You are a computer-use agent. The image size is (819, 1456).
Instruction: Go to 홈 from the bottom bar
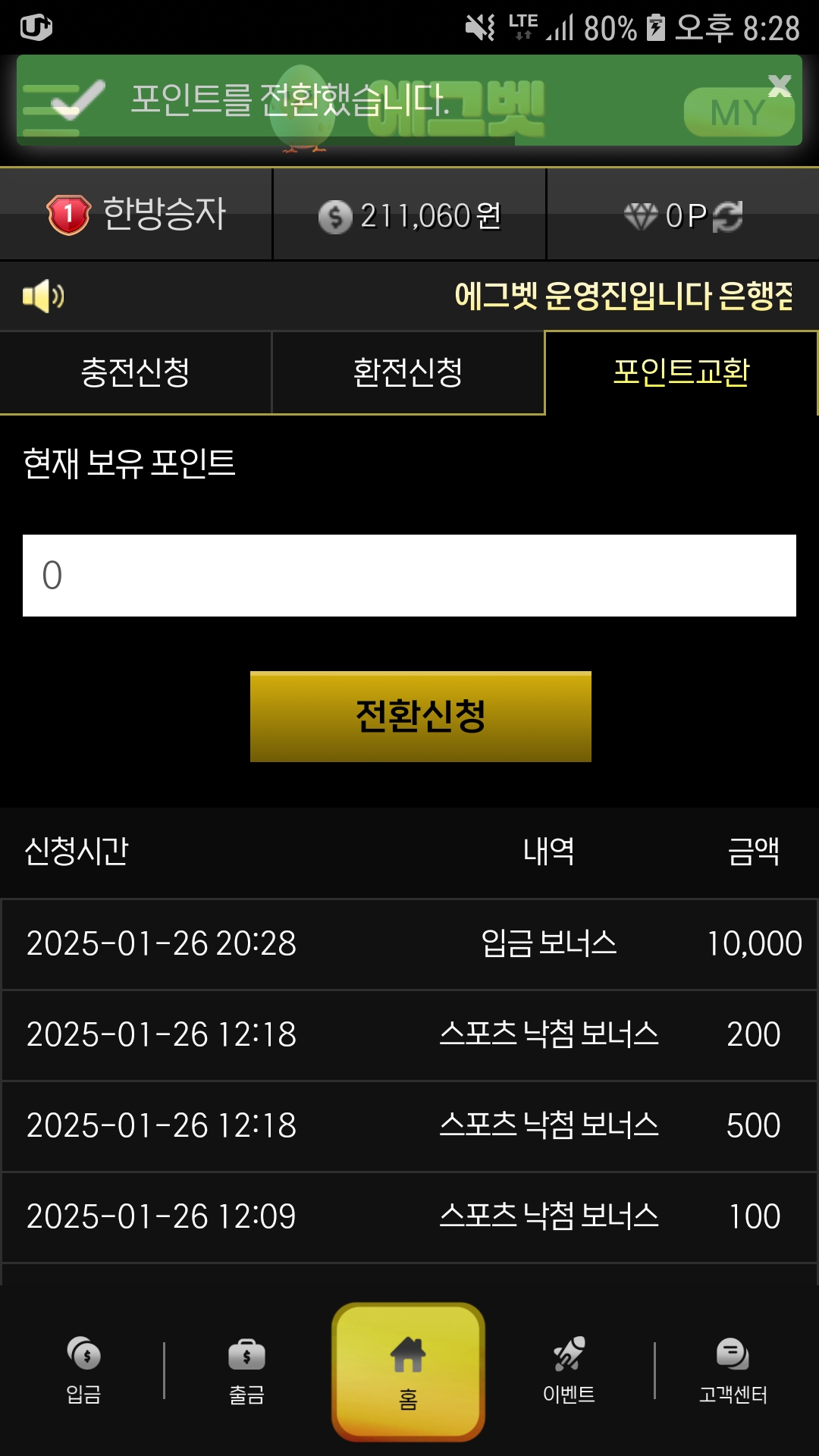click(x=408, y=1372)
